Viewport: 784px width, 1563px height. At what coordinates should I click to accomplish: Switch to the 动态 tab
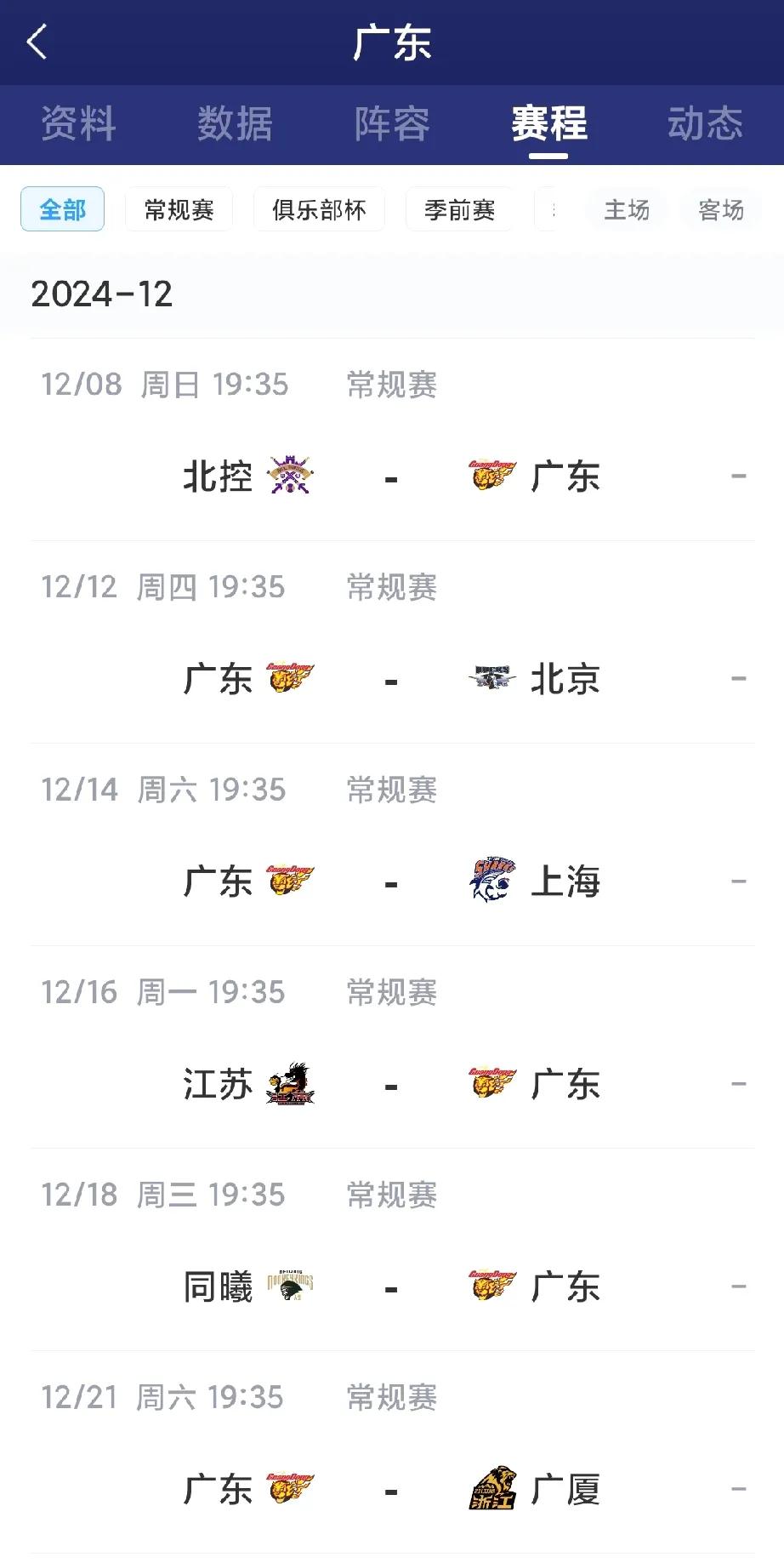tap(705, 124)
